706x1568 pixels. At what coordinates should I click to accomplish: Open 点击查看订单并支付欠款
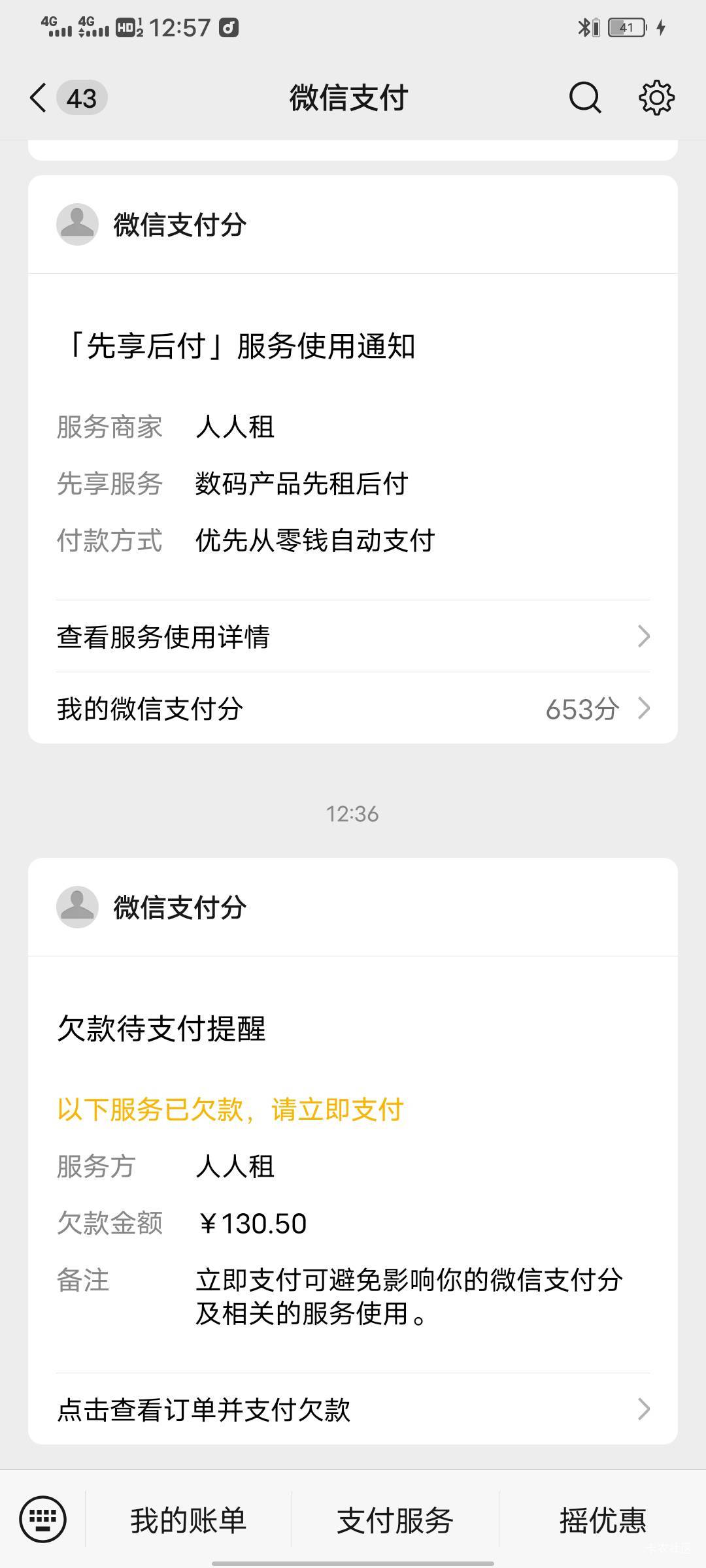coord(353,1409)
